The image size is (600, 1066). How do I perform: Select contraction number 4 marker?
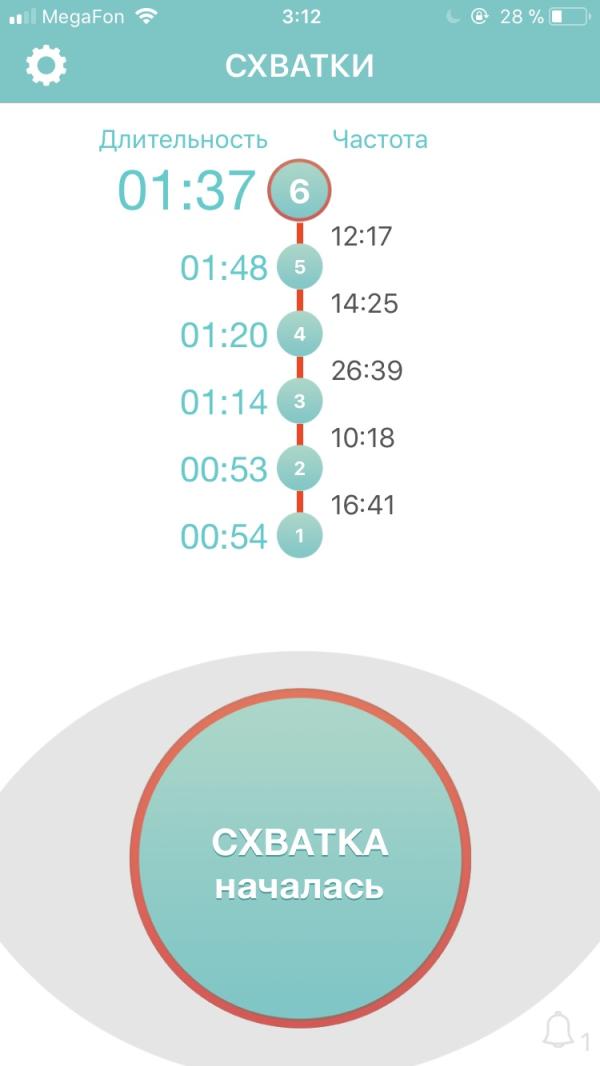coord(299,334)
